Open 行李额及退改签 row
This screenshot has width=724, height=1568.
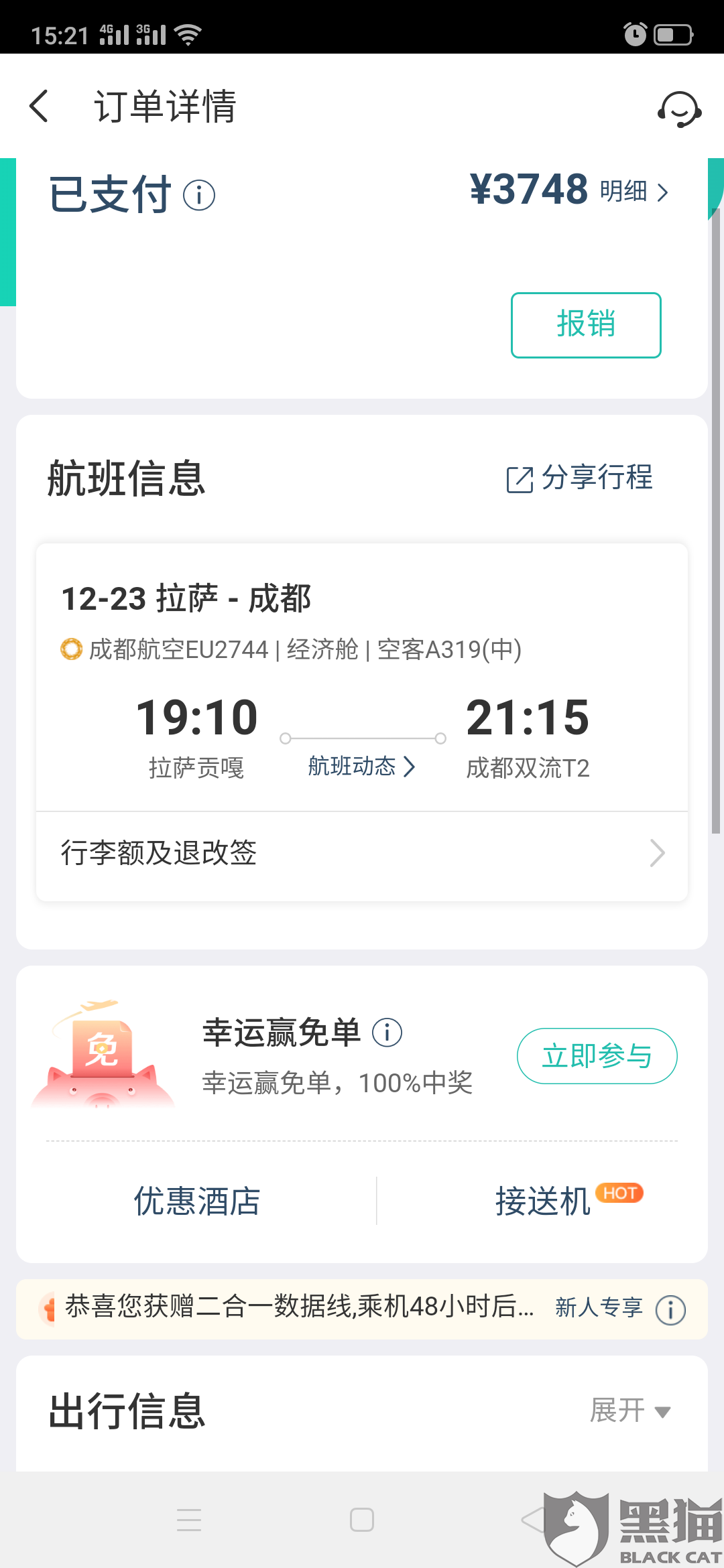tap(362, 854)
